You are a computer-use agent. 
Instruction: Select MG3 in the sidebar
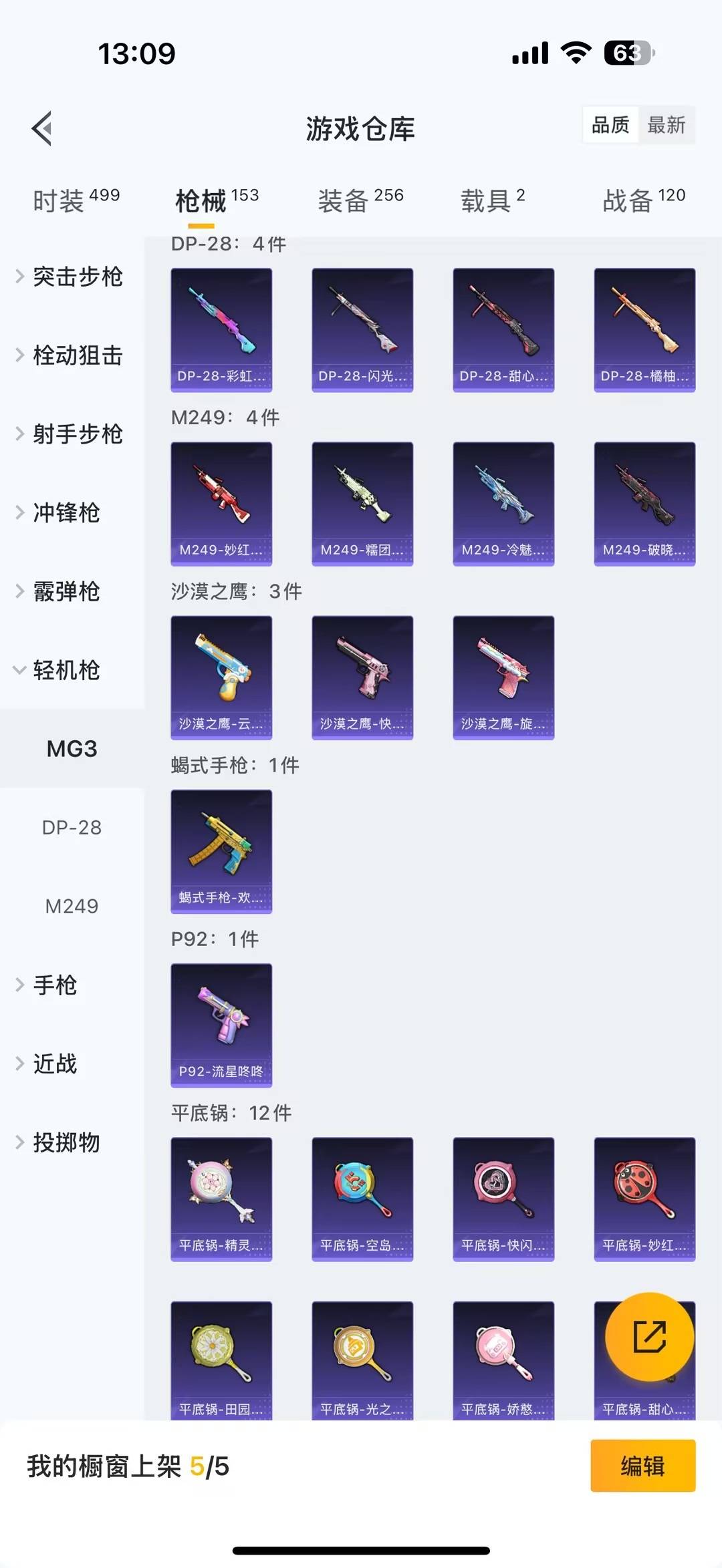pos(72,748)
